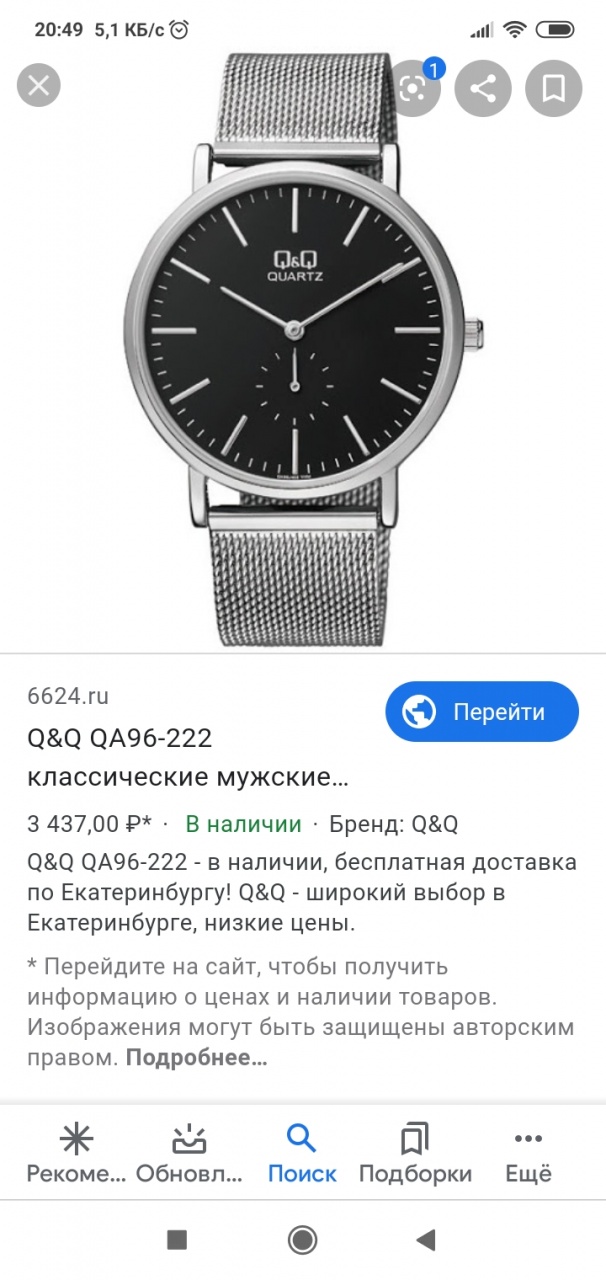Tap the Перейти button to visit site
This screenshot has height=1280, width=606.
tap(482, 712)
